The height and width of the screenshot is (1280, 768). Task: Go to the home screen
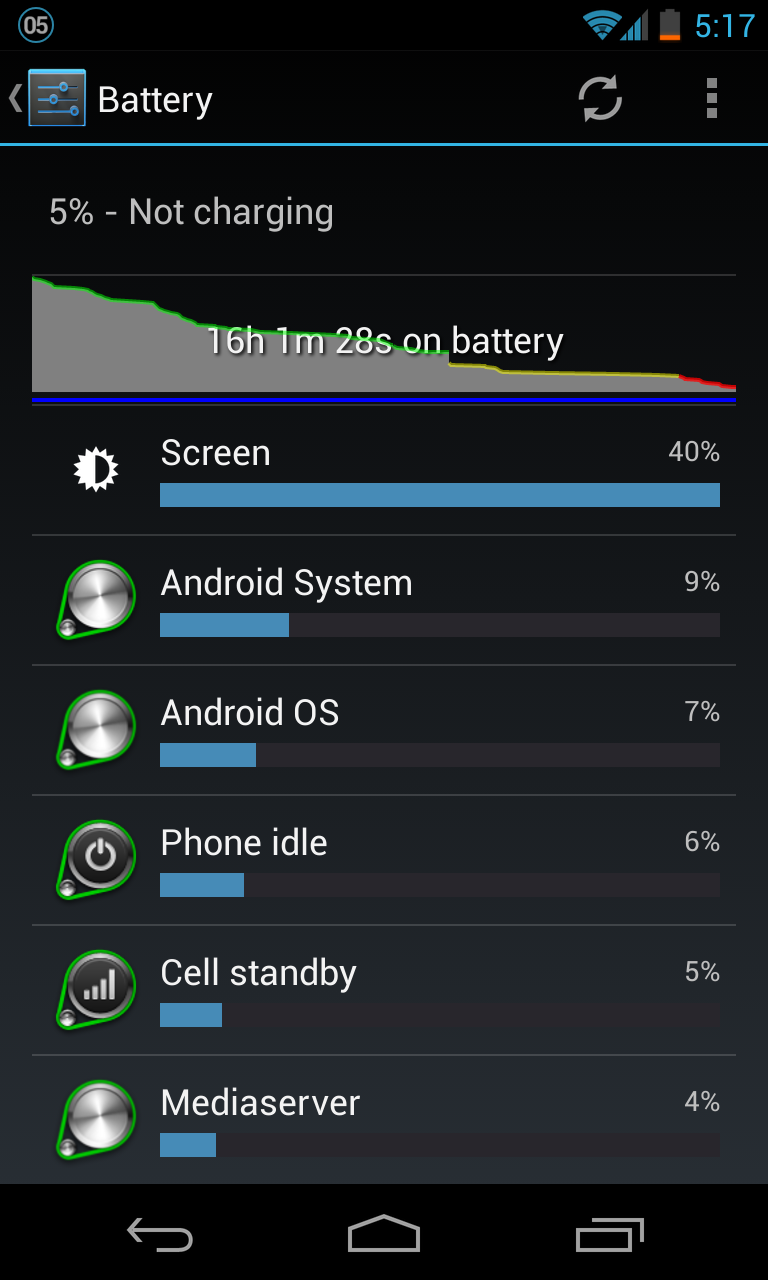384,1234
